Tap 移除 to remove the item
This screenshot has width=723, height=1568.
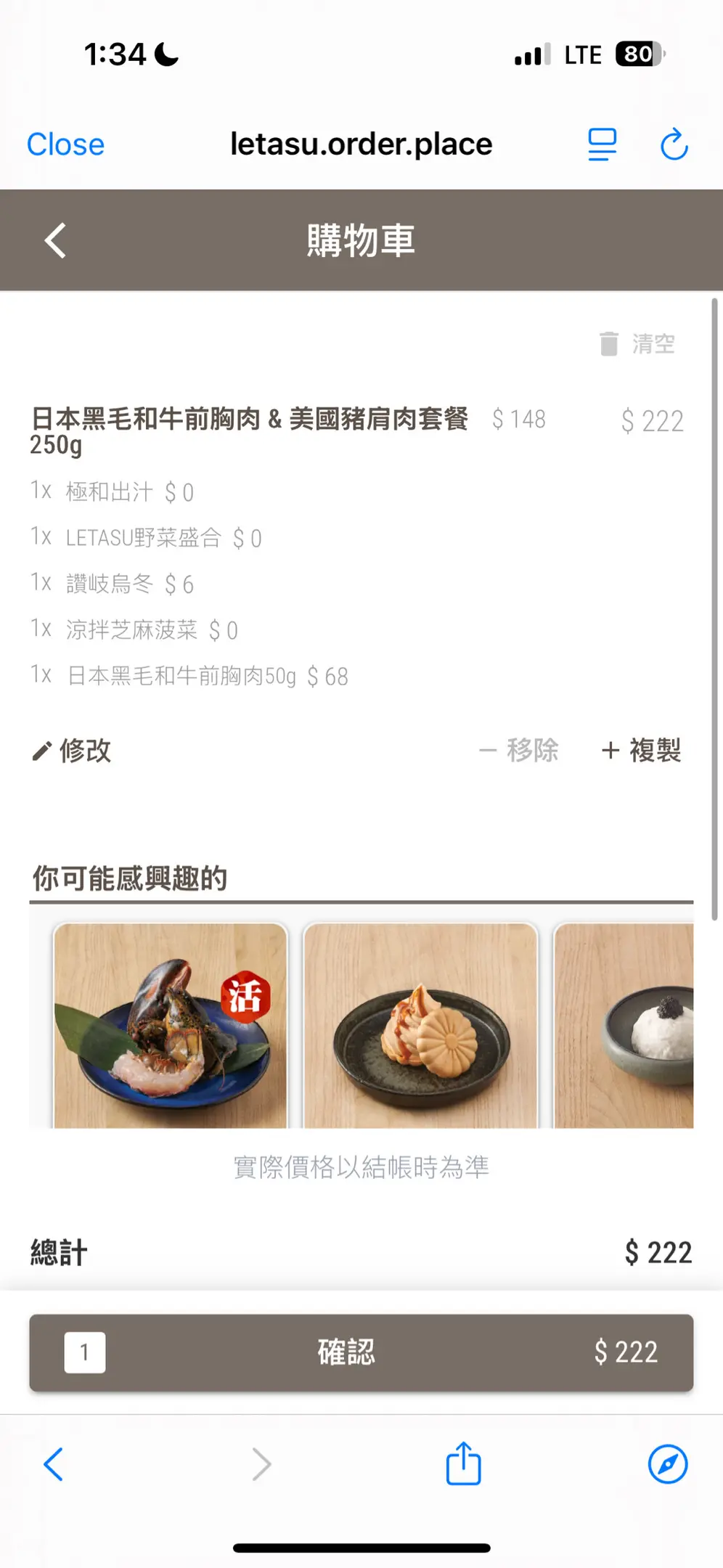[x=519, y=751]
